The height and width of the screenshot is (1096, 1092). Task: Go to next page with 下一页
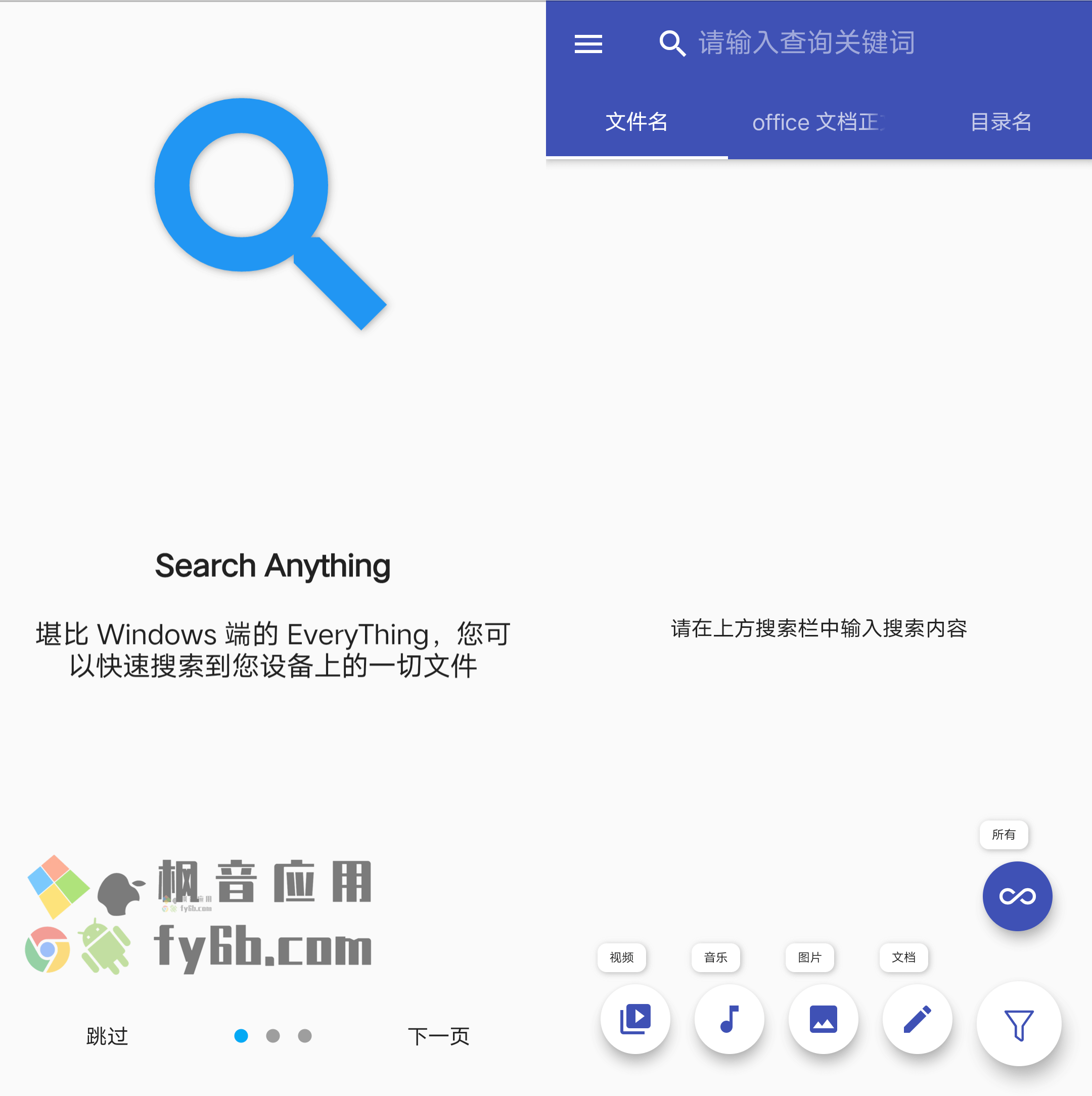point(438,1036)
